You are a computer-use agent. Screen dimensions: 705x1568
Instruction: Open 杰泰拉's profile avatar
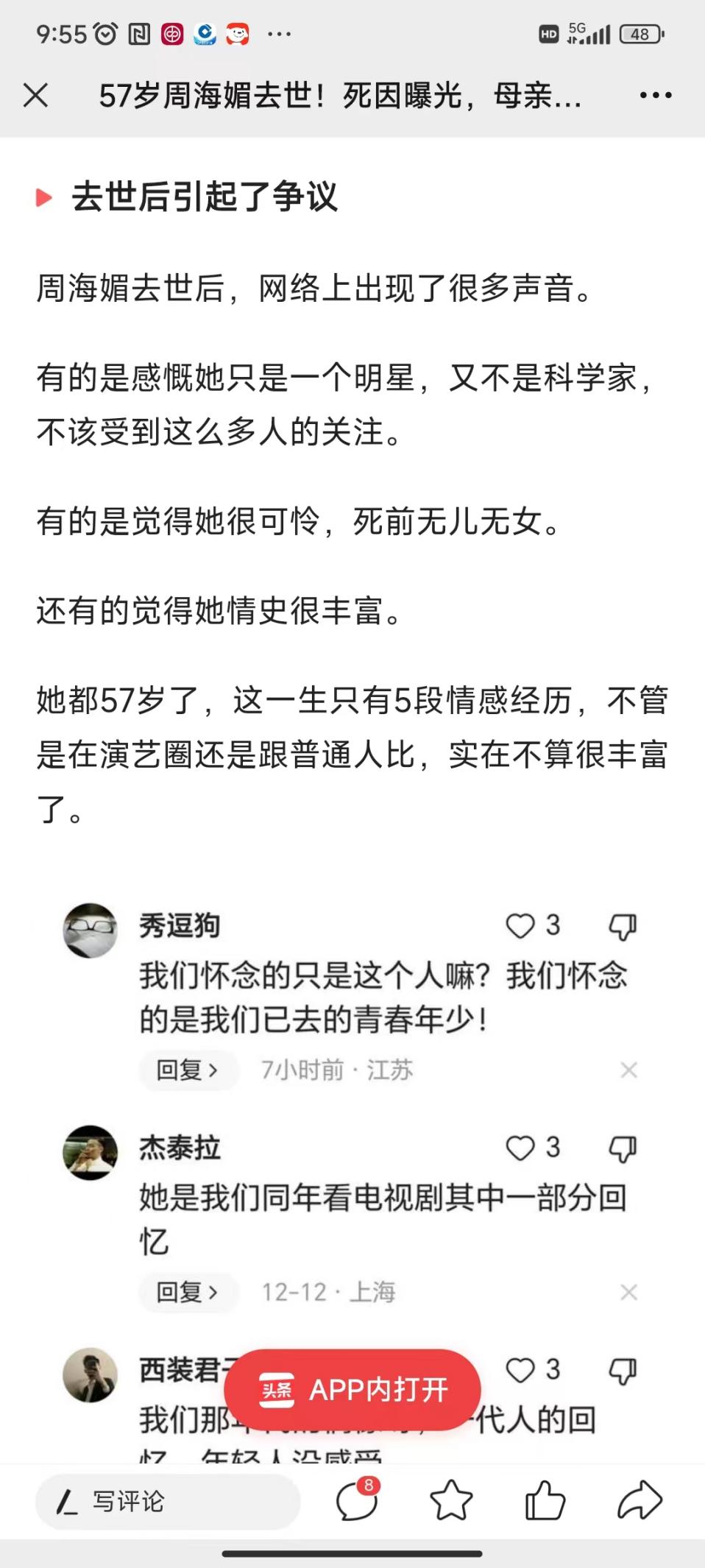90,1153
